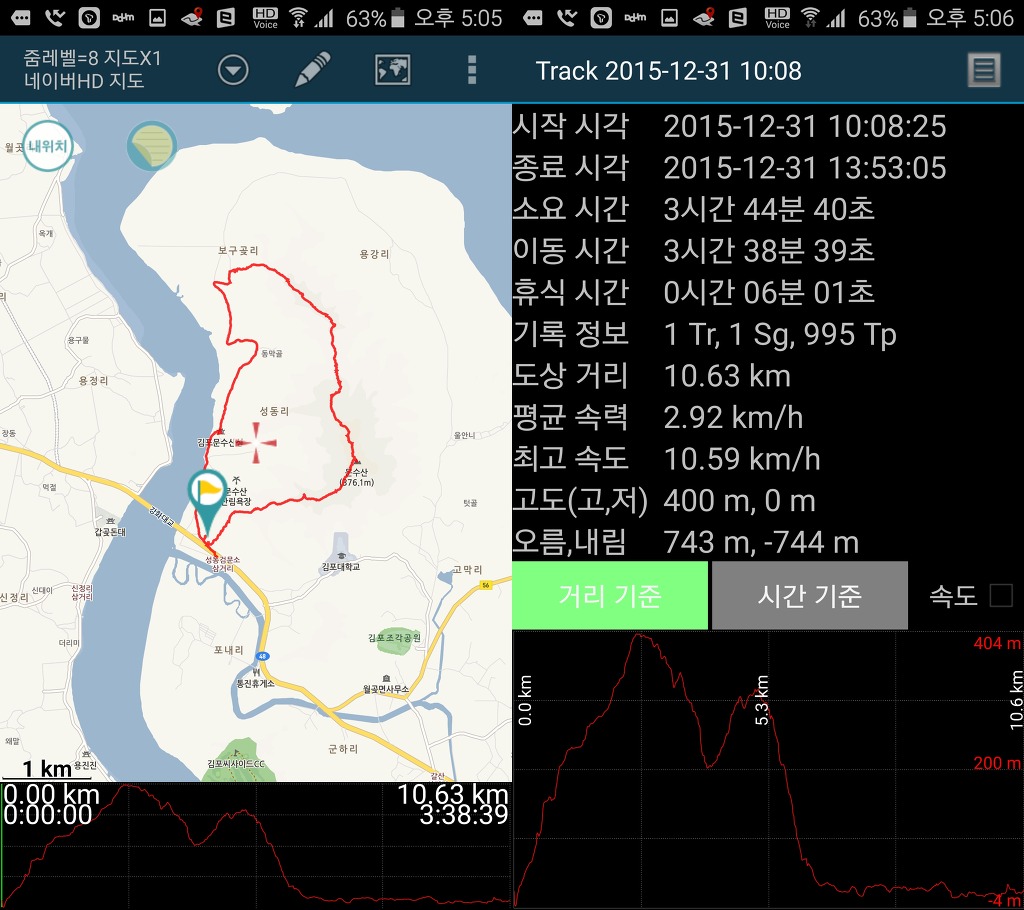Screen dimensions: 1024x910
Task: Switch graph to 시간 기준
Action: pyautogui.click(x=809, y=596)
